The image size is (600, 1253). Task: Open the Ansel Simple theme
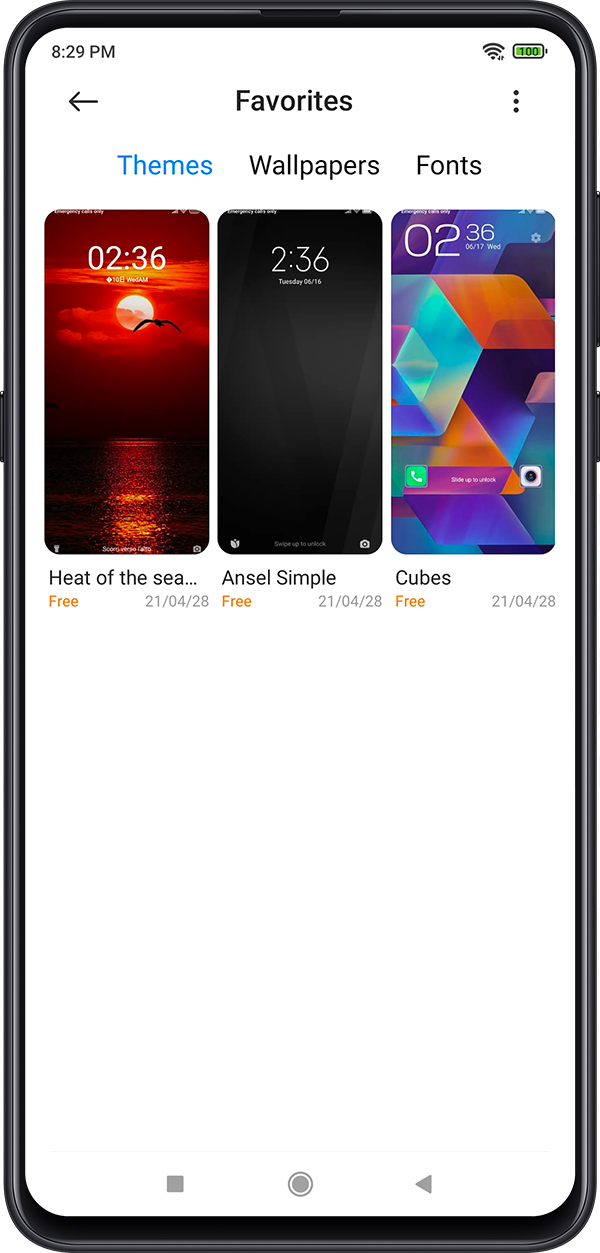300,382
